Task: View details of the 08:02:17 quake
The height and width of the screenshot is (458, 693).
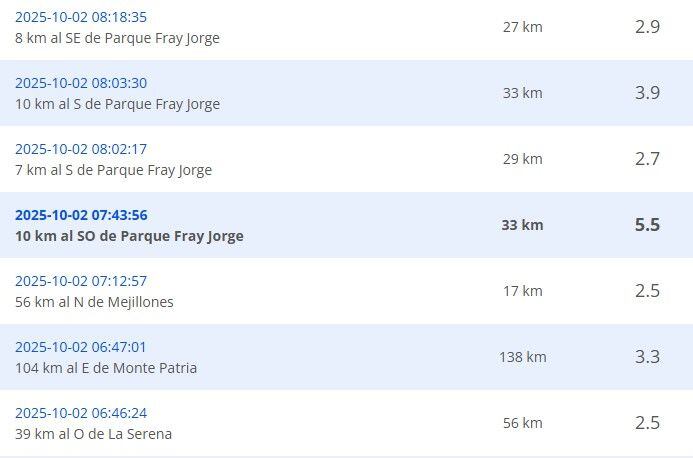Action: [81, 149]
